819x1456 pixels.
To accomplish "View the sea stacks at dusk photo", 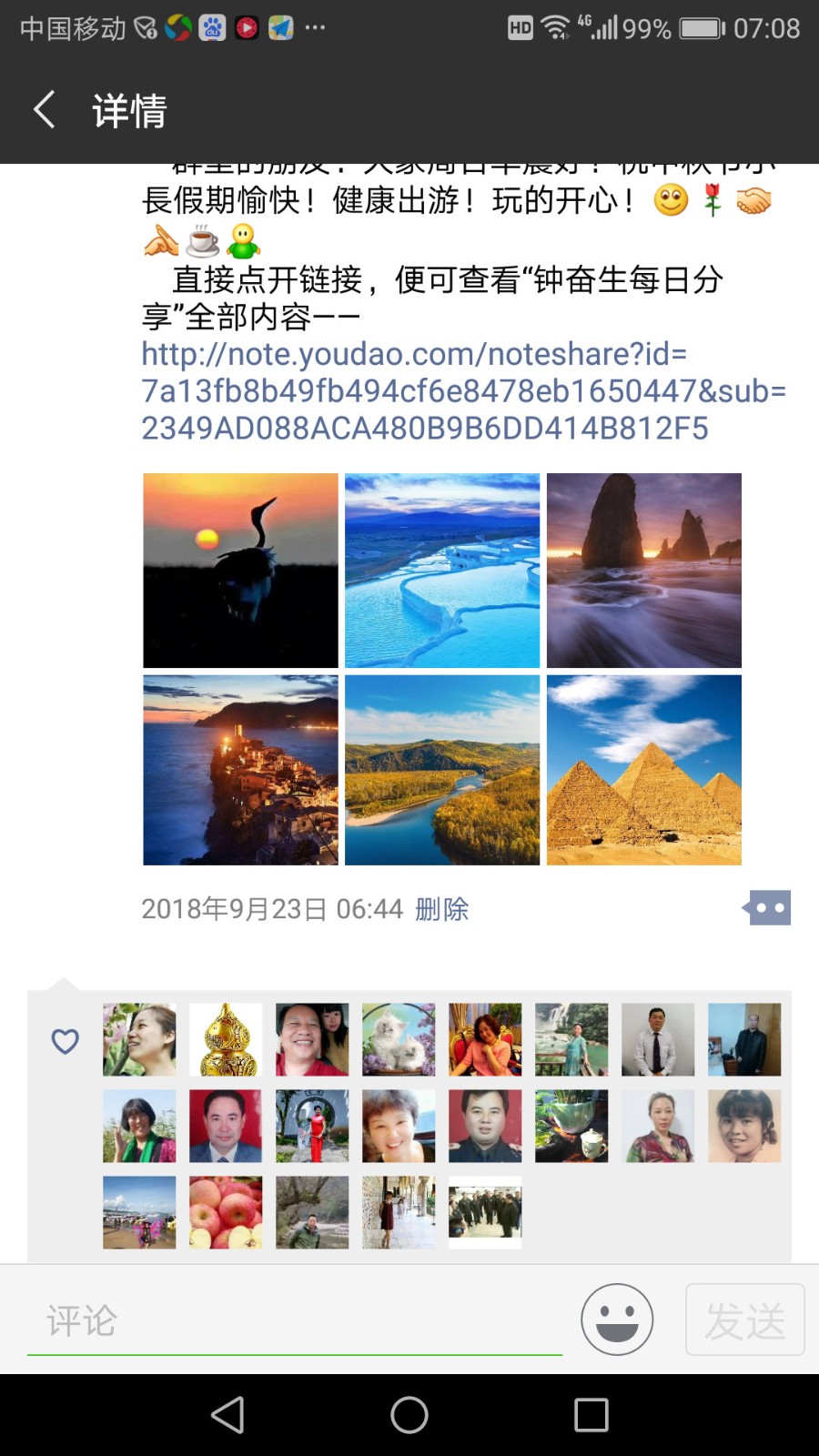I will click(644, 571).
